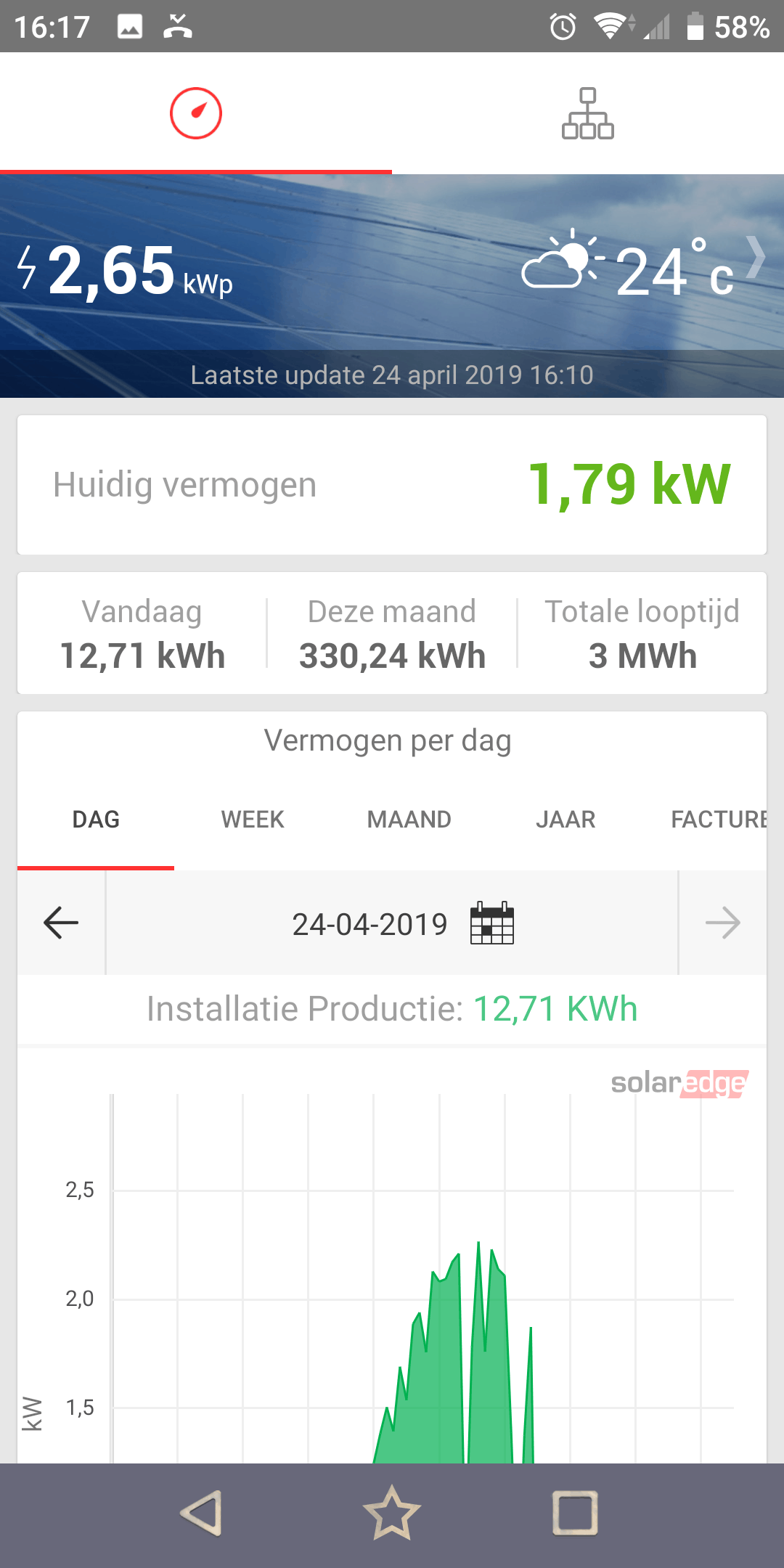
Task: Go to the next day
Action: (x=722, y=923)
